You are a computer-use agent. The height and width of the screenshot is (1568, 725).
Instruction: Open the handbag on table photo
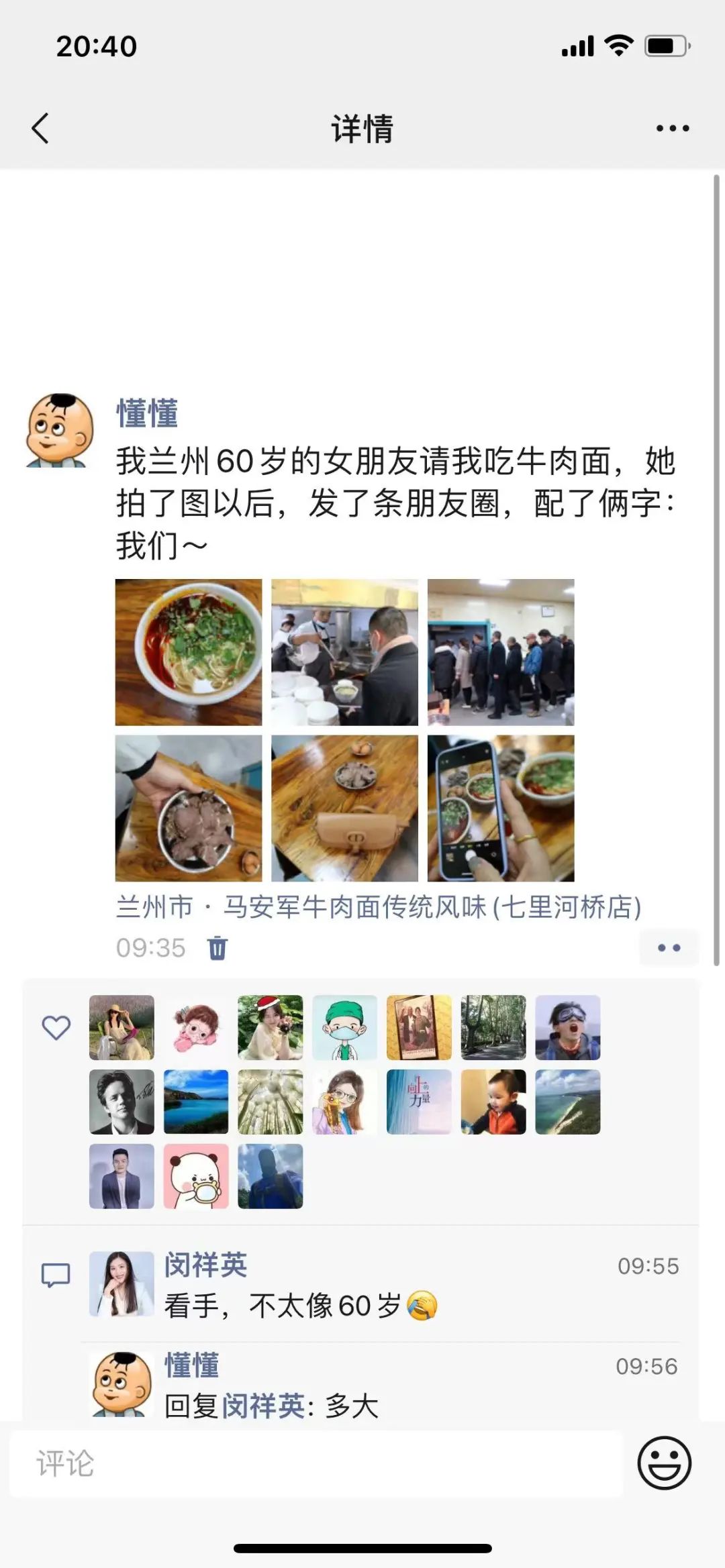pos(344,808)
